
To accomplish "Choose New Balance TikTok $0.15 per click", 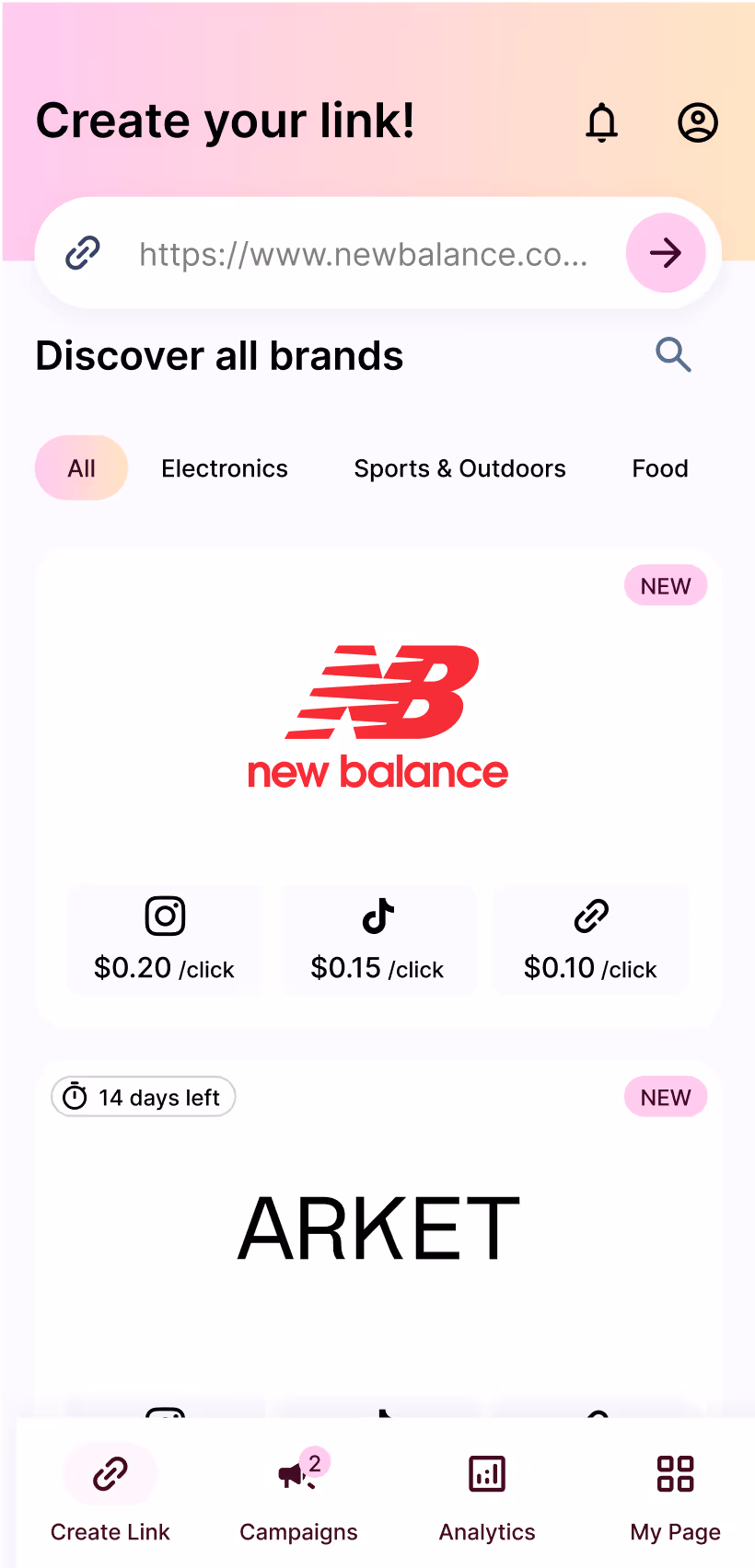I will 377,940.
